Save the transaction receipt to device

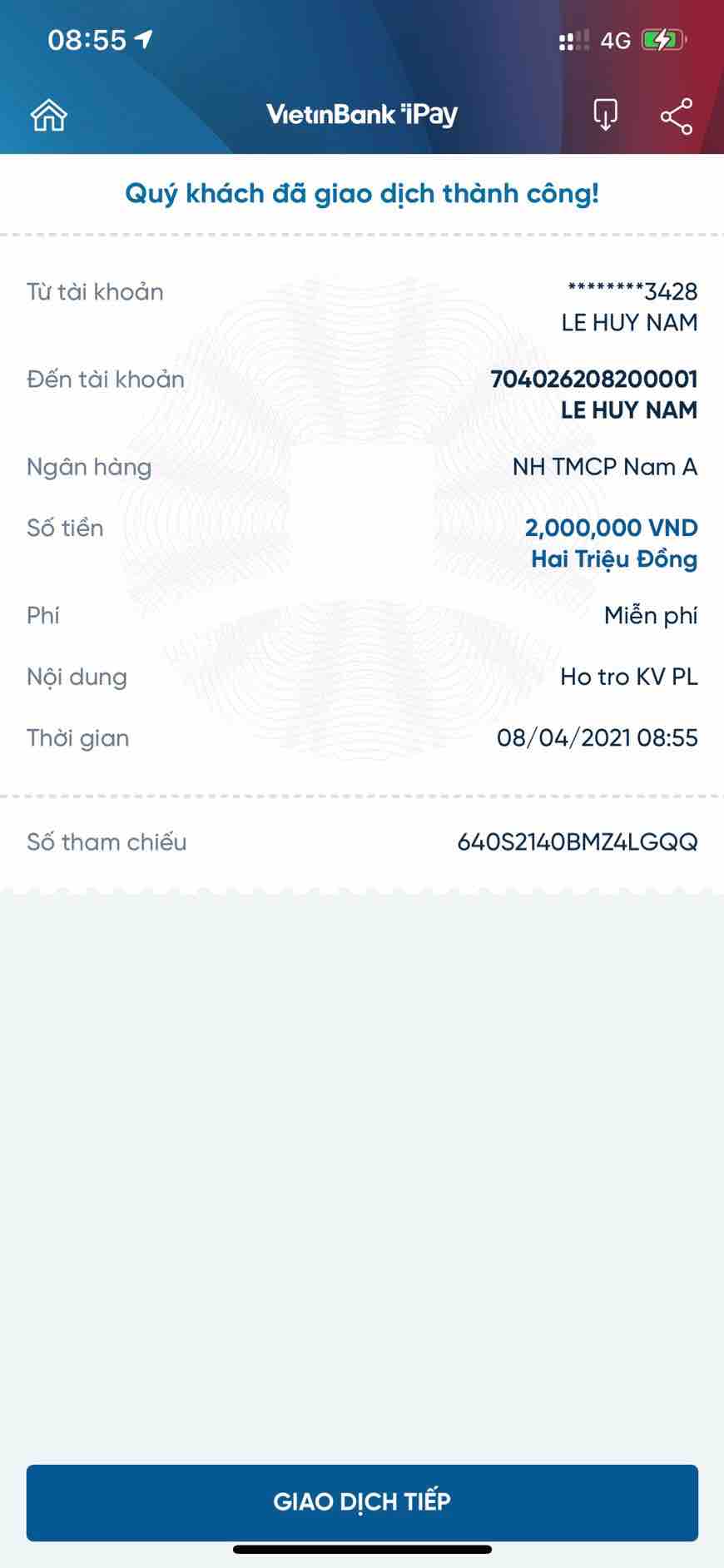point(605,115)
